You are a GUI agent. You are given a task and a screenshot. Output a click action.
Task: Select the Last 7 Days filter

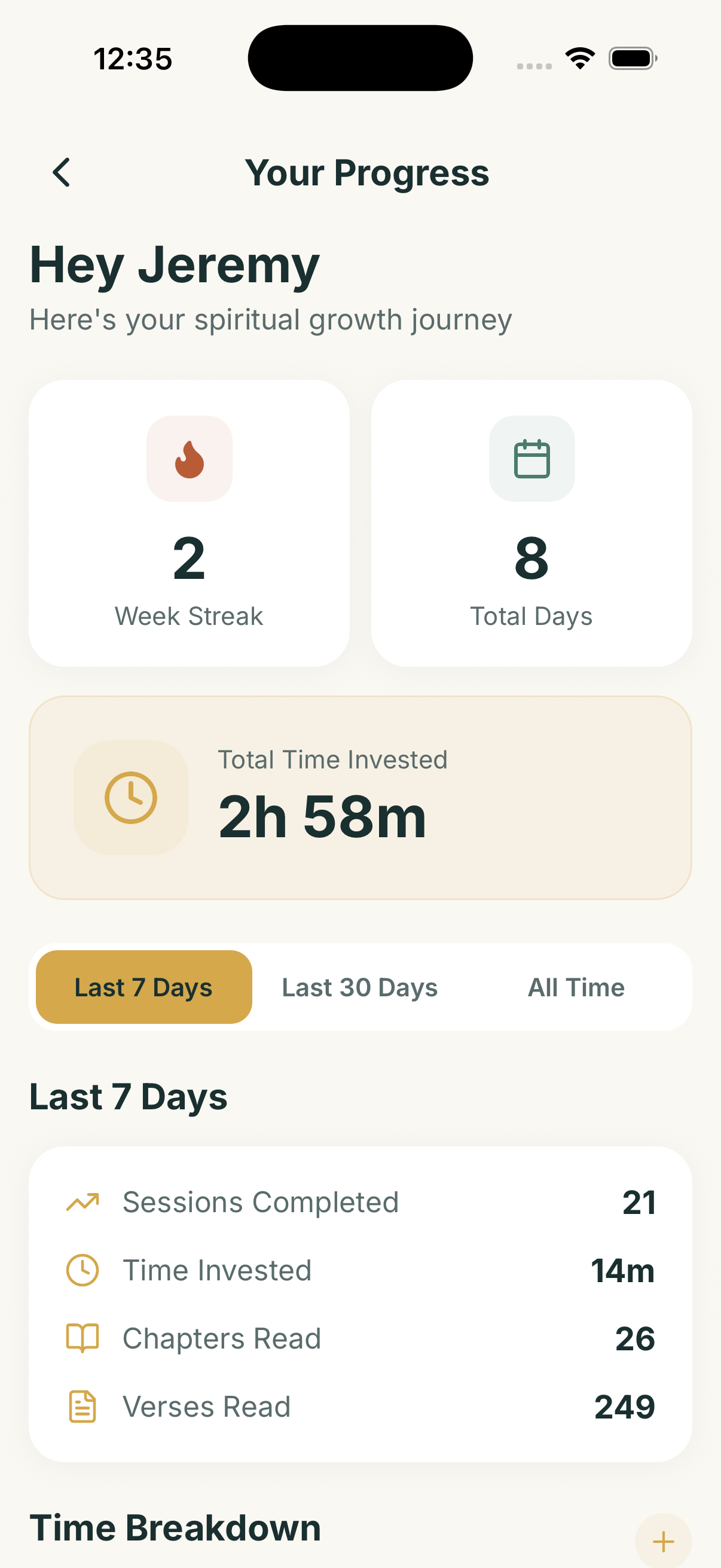click(143, 987)
